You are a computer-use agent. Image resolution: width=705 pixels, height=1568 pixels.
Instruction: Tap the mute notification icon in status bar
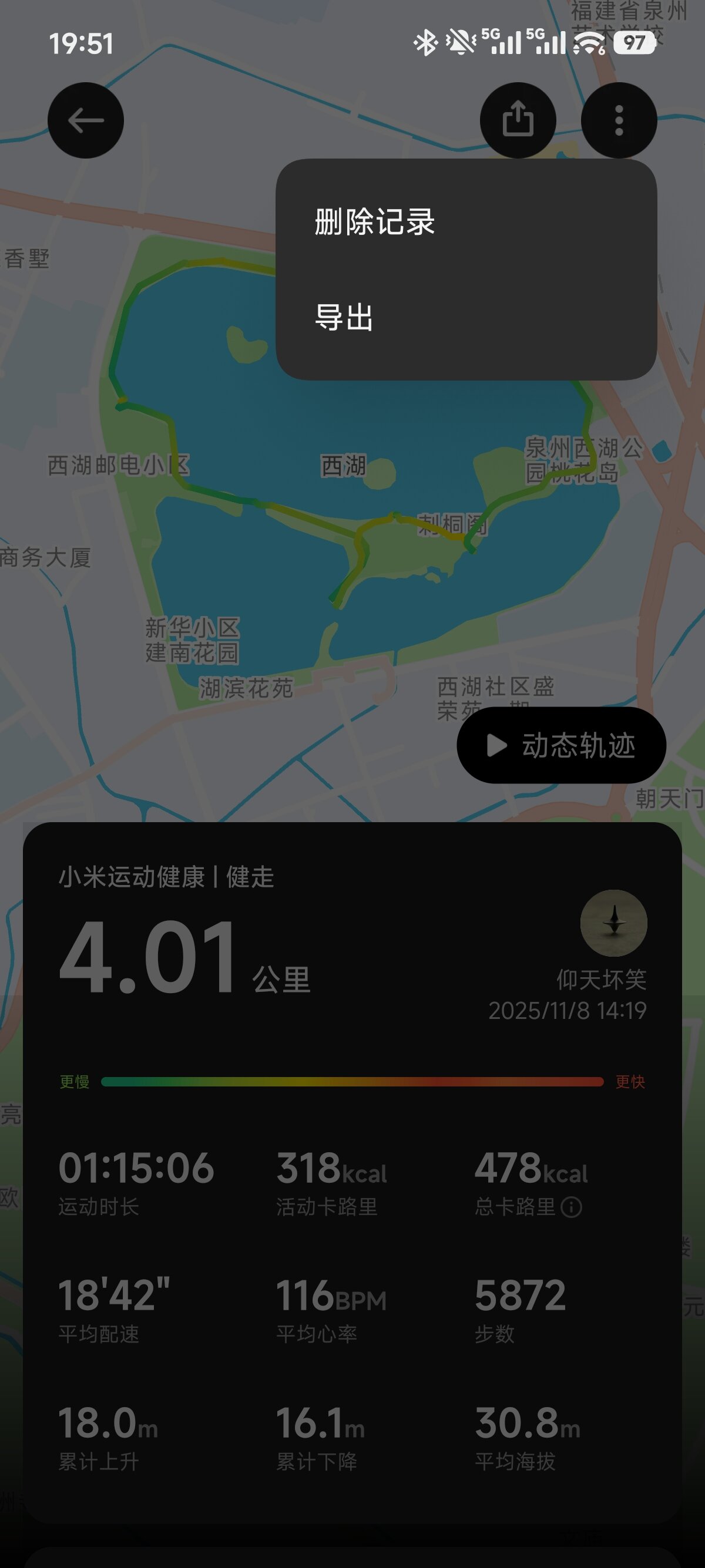459,43
